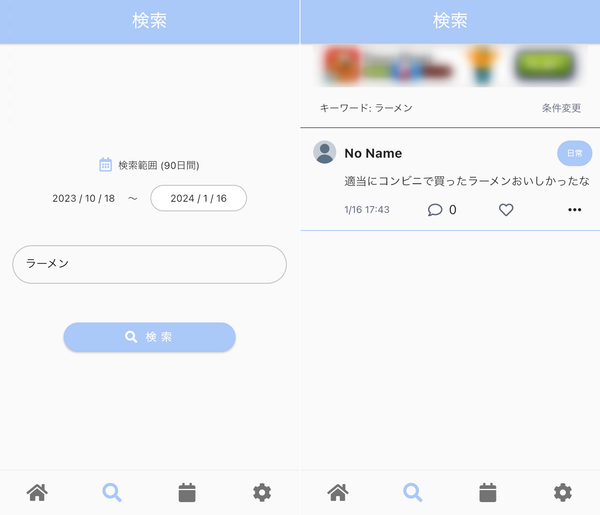Viewport: 600px width, 515px height.
Task: Edit the keyword field containing ラーメン
Action: click(x=149, y=264)
